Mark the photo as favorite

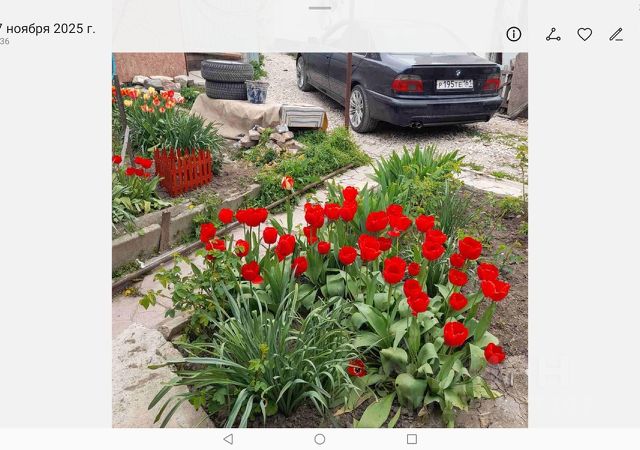click(x=585, y=34)
